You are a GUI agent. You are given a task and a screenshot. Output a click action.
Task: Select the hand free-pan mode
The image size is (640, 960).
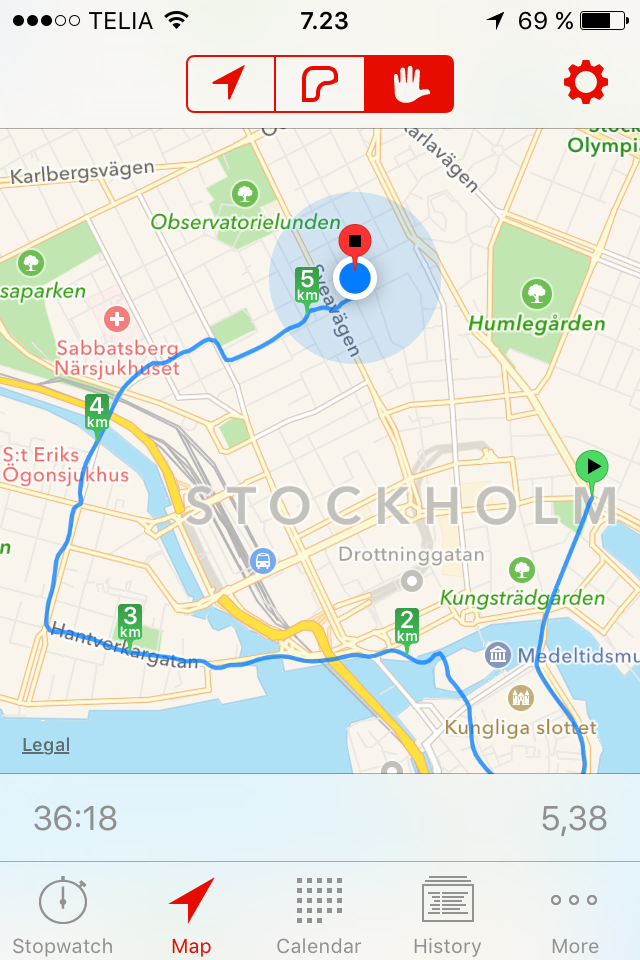(409, 84)
